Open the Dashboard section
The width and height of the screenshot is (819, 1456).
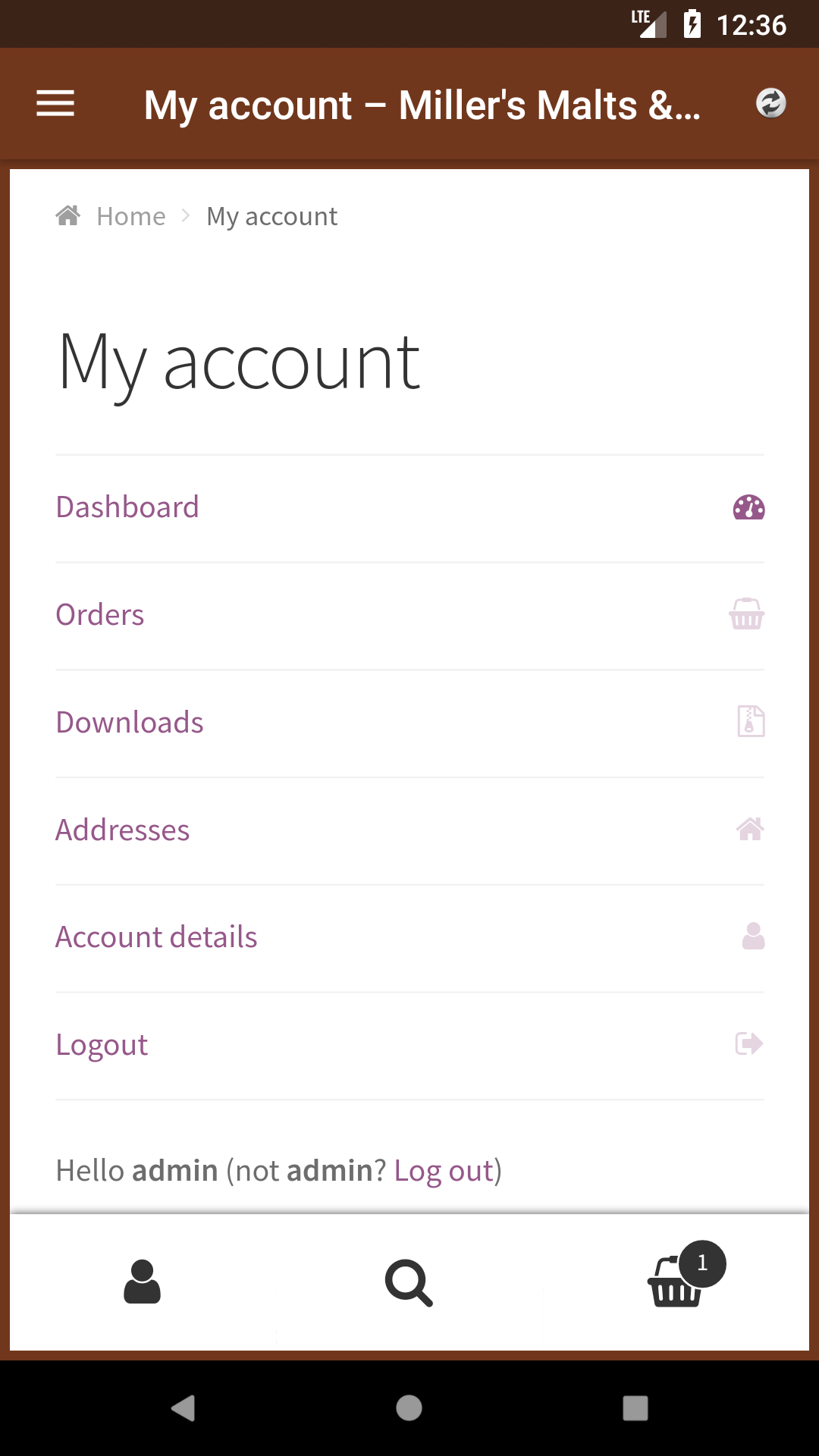click(x=409, y=508)
